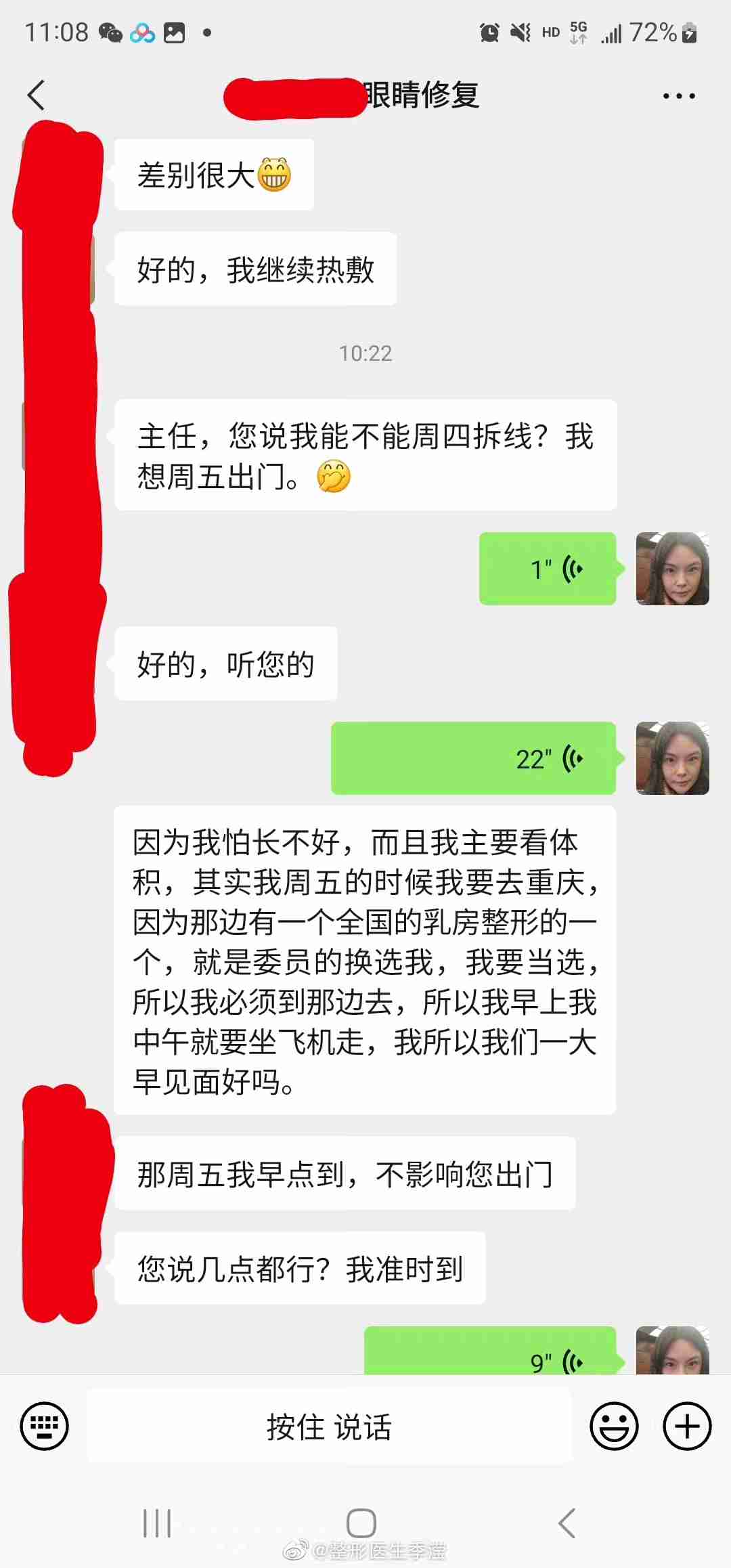Screen dimensions: 731x1568
Task: Open the emoji sticker panel
Action: (614, 1427)
